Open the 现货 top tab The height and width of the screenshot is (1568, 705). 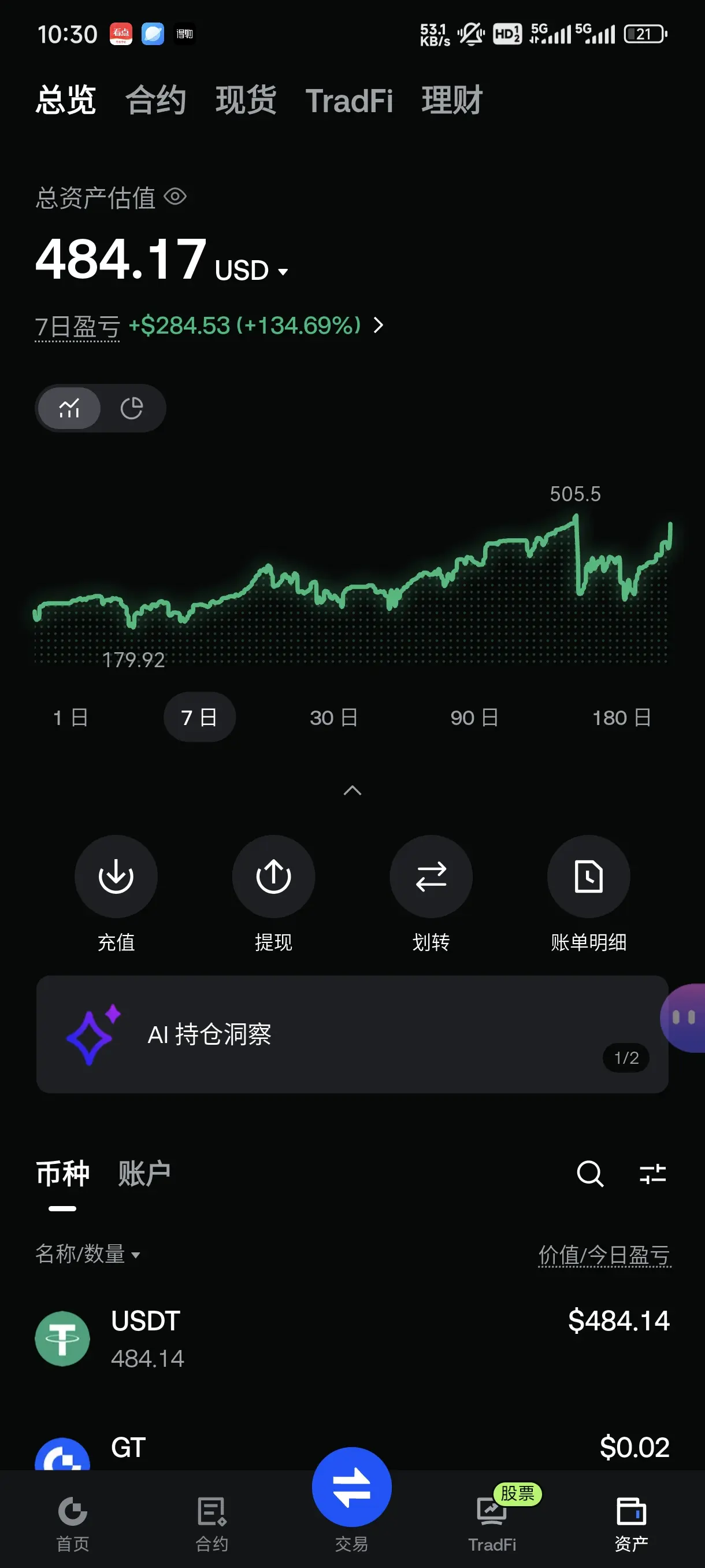click(246, 101)
